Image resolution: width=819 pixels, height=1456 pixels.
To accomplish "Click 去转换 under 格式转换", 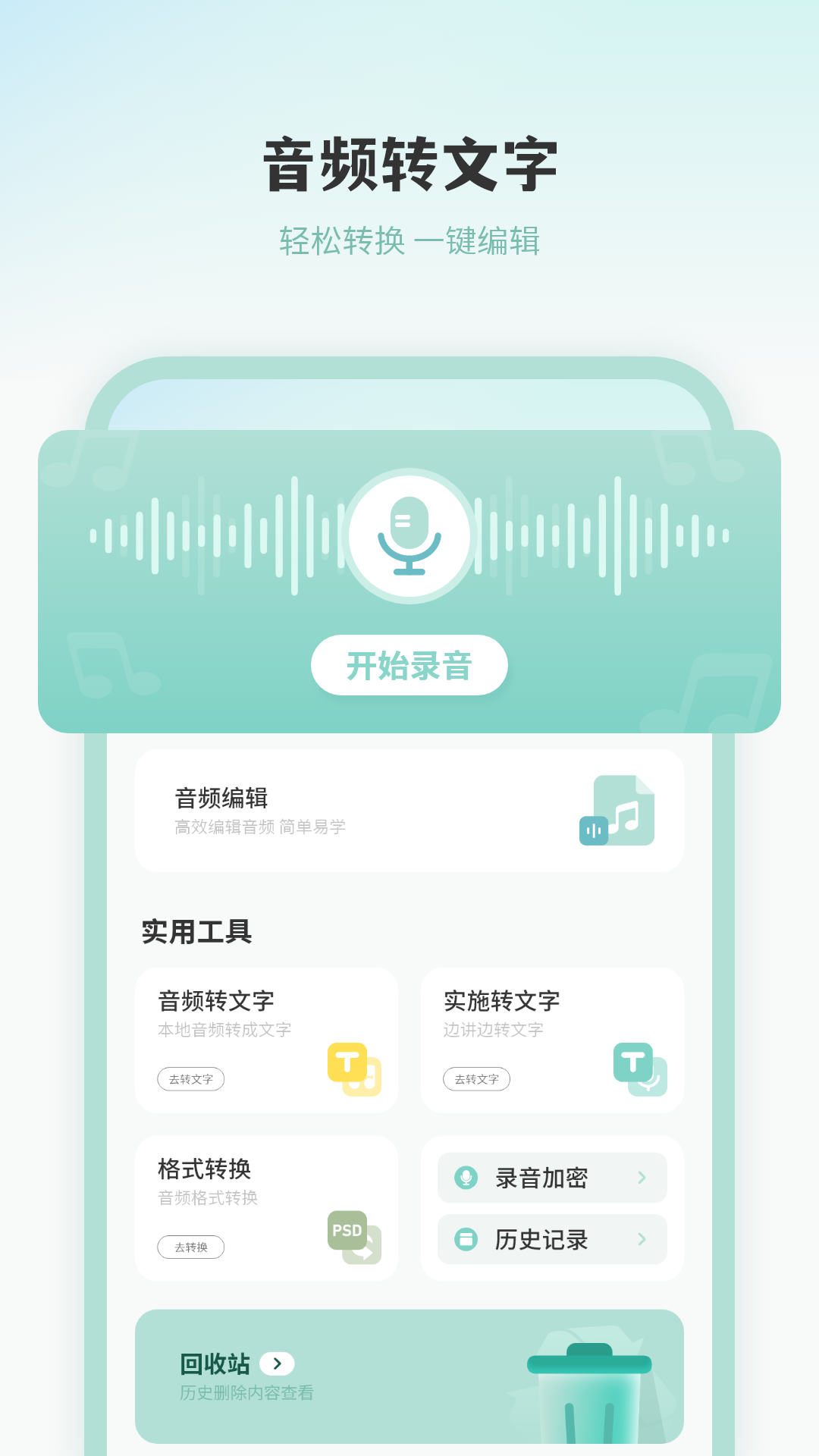I will click(190, 1247).
